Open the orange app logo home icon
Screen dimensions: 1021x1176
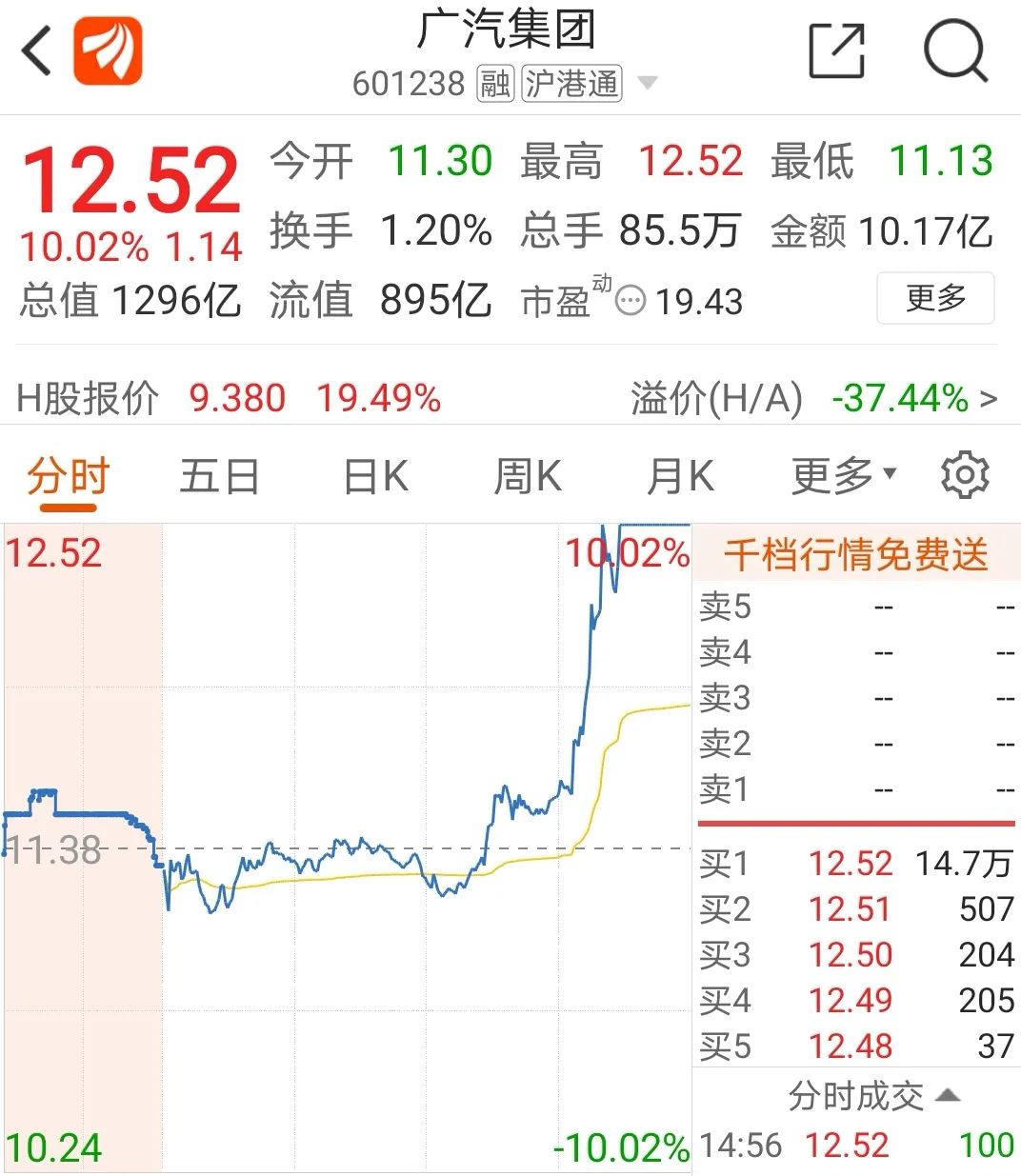108,51
